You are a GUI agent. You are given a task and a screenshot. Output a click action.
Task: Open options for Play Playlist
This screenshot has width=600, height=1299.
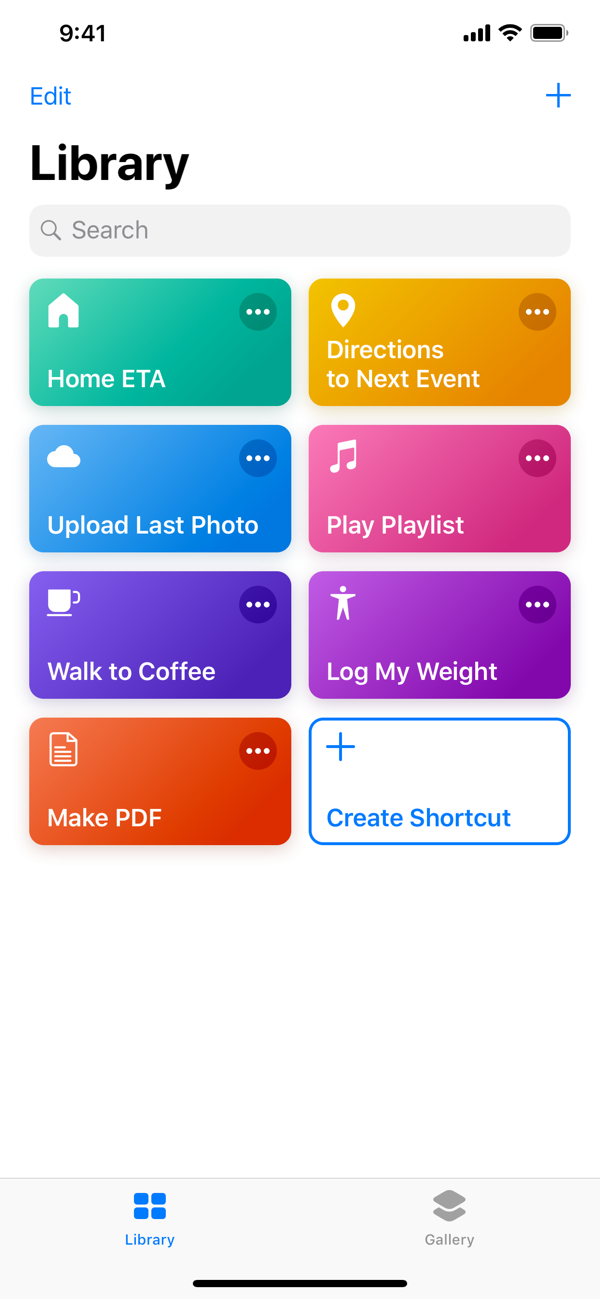[x=537, y=458]
